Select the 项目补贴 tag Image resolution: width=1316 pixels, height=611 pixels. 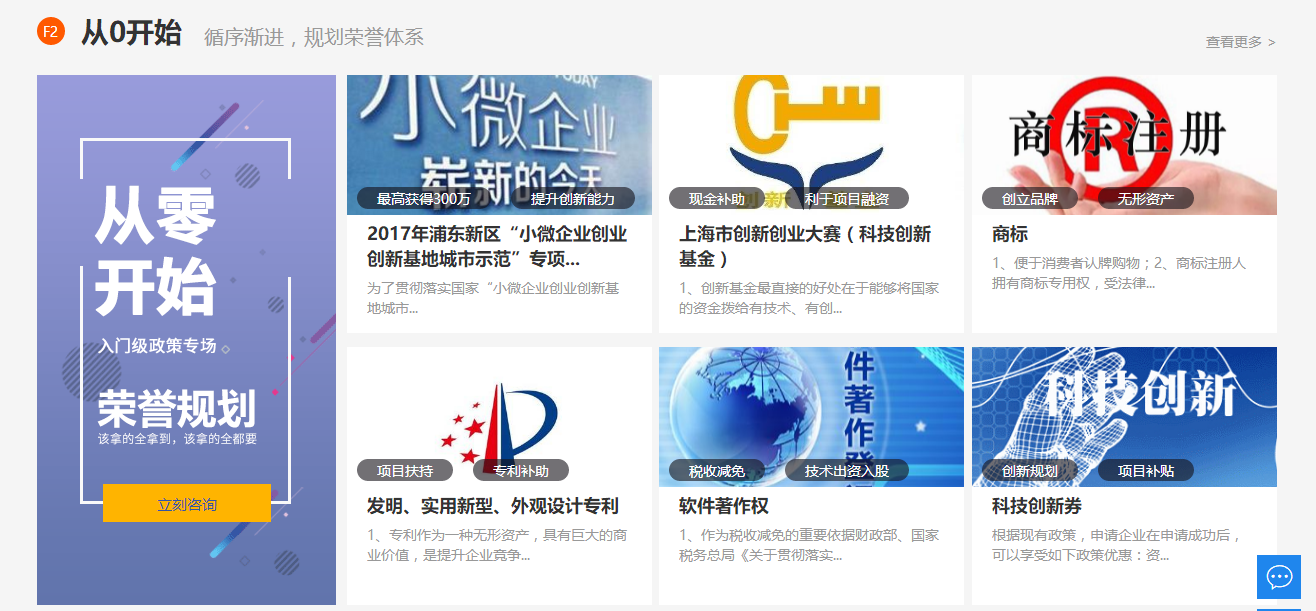tap(1146, 471)
